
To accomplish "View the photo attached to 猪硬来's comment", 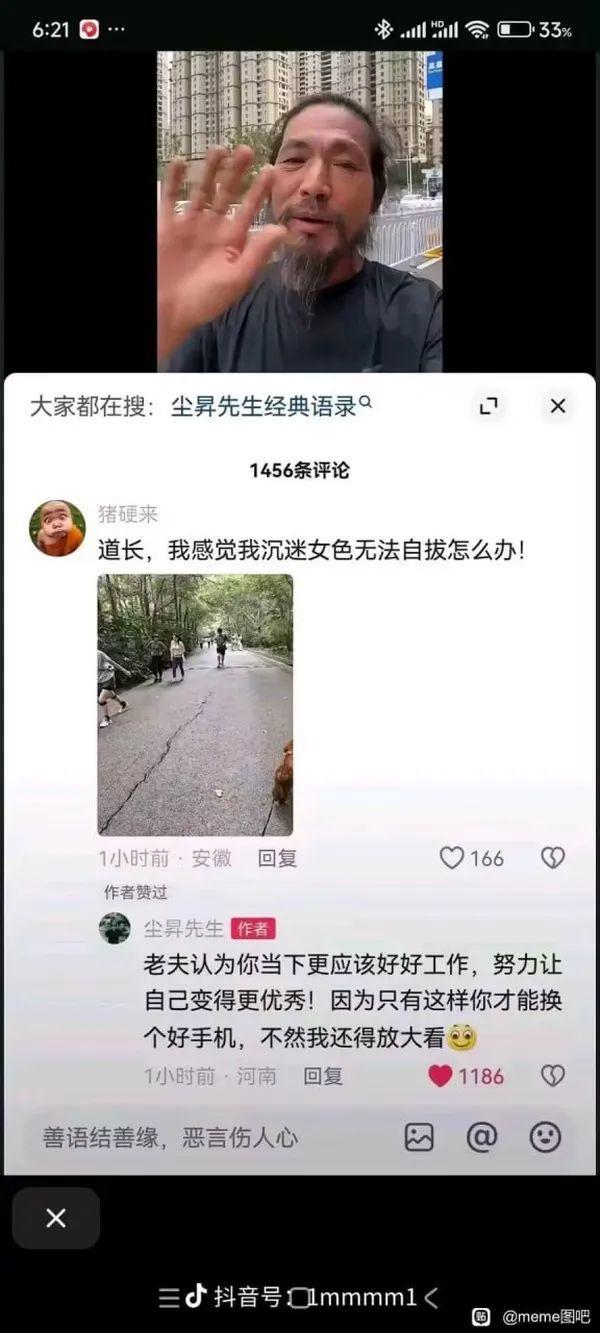I will (x=195, y=704).
